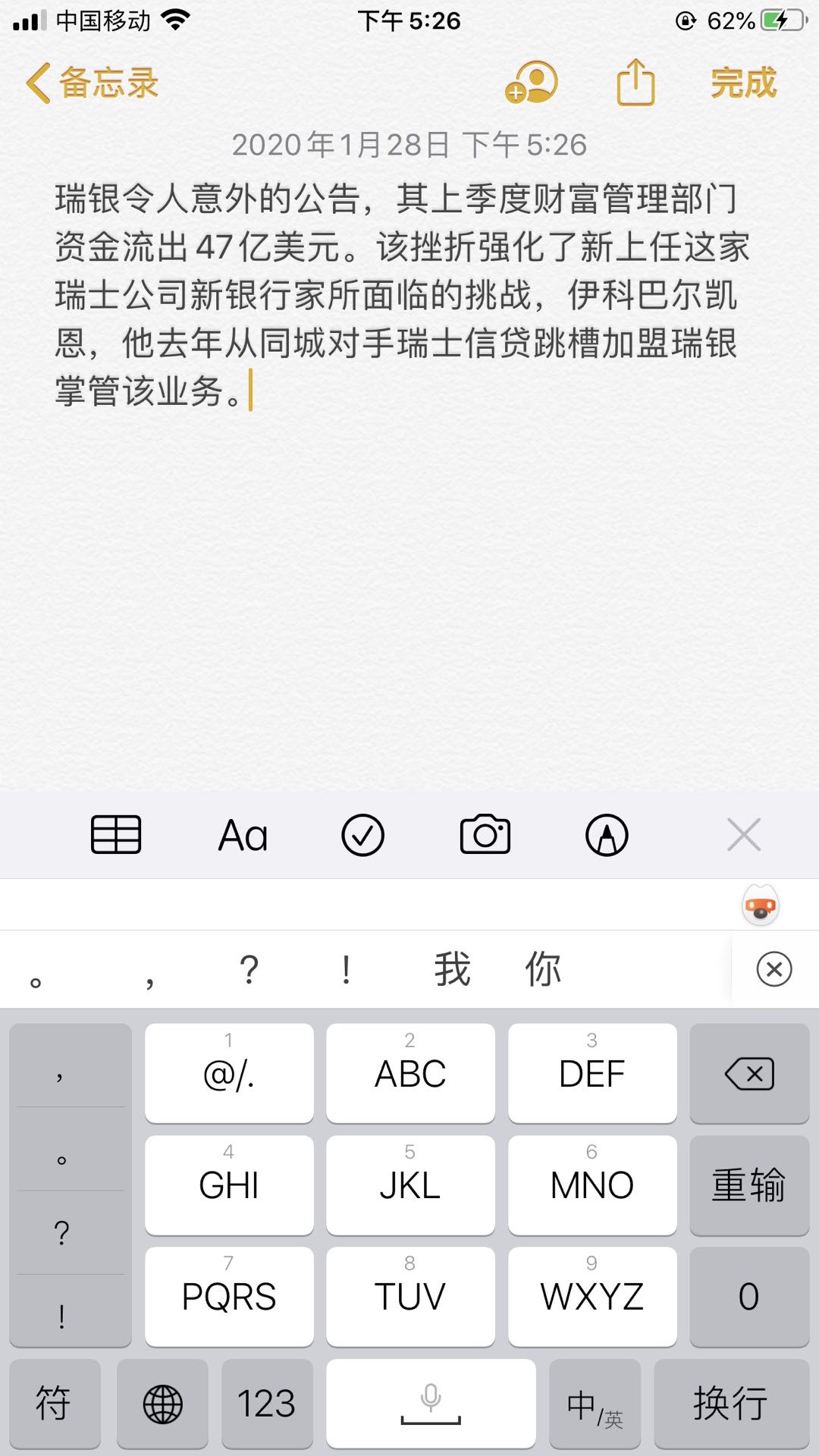819x1456 pixels.
Task: Add a checklist item
Action: click(362, 836)
